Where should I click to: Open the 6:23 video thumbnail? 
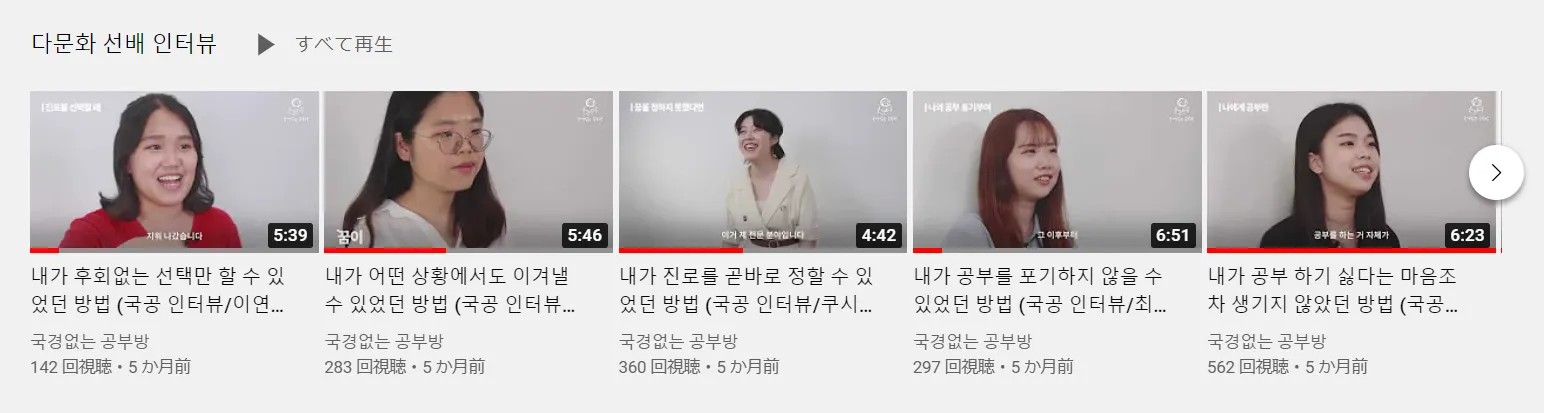click(1350, 170)
